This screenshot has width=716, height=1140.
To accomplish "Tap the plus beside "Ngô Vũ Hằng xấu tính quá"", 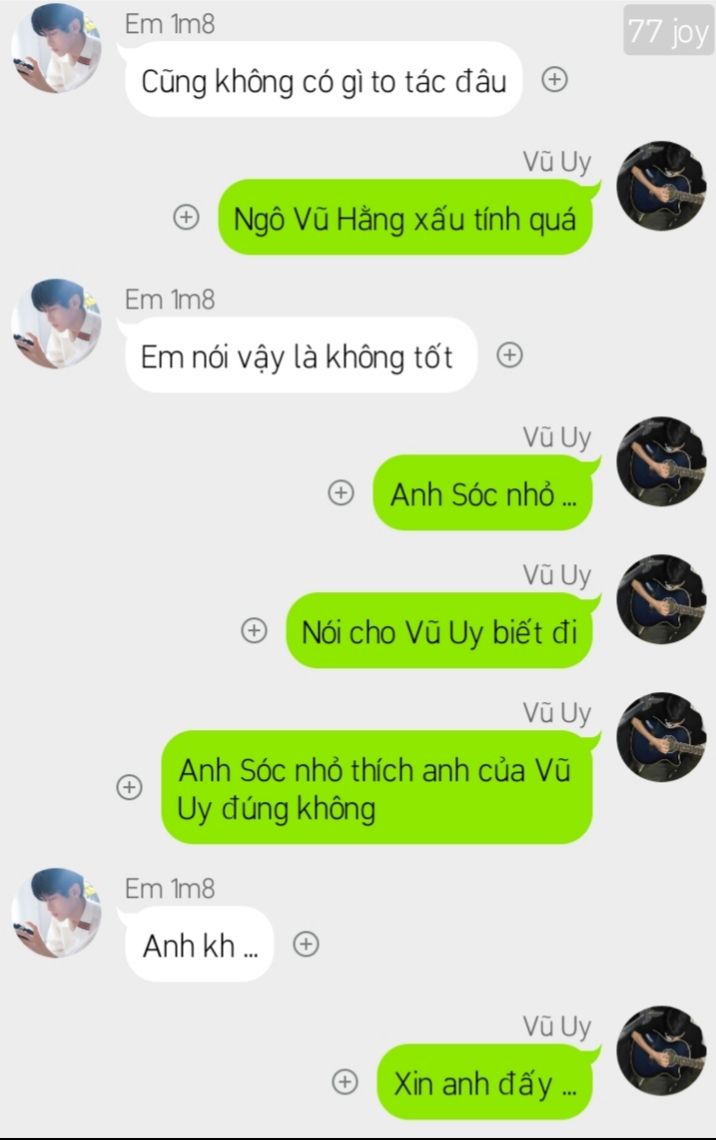I will 186,217.
